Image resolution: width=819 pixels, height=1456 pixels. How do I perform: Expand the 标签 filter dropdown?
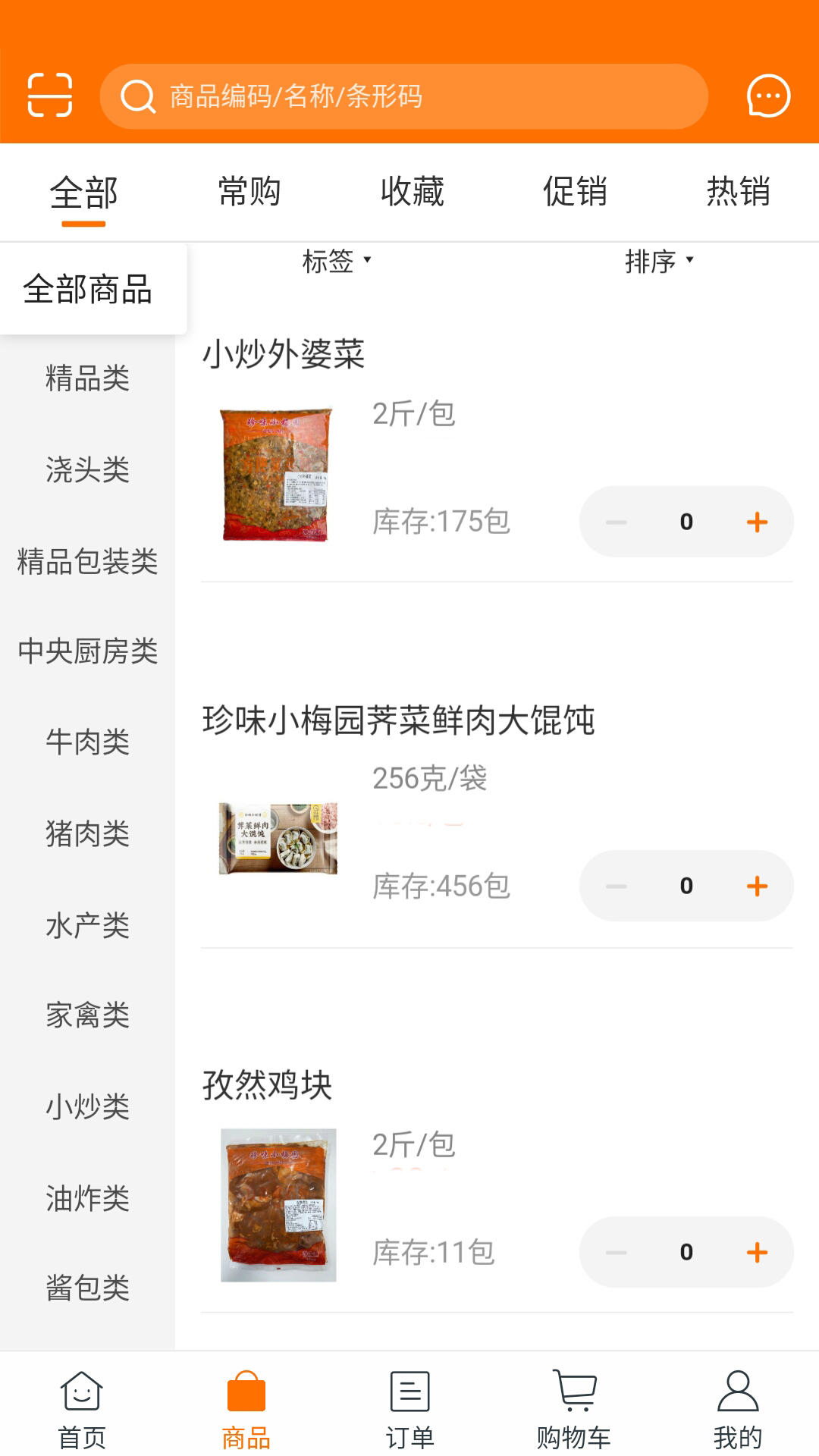pyautogui.click(x=337, y=261)
